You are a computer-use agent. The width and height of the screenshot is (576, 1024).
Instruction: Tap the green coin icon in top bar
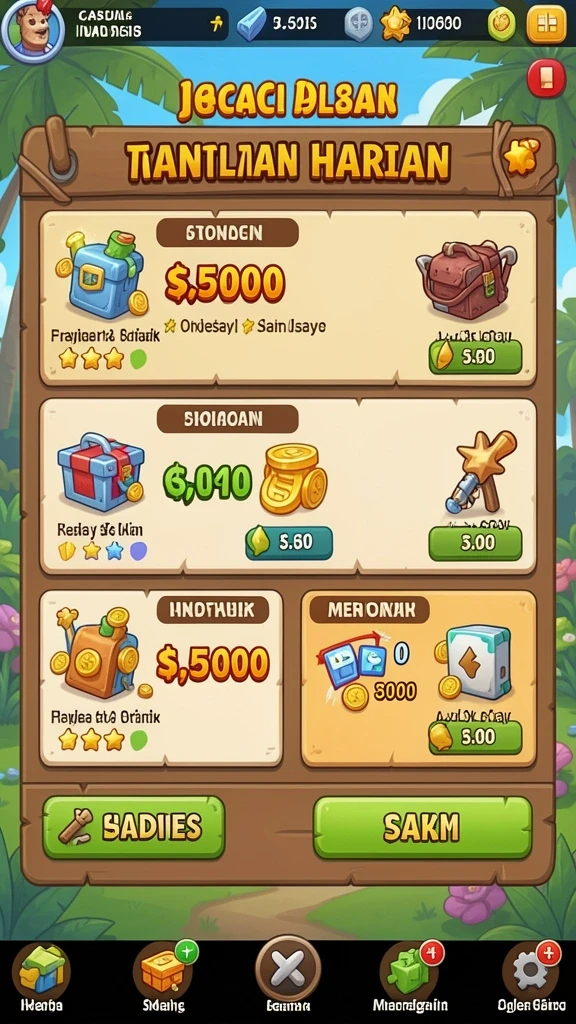(x=502, y=24)
